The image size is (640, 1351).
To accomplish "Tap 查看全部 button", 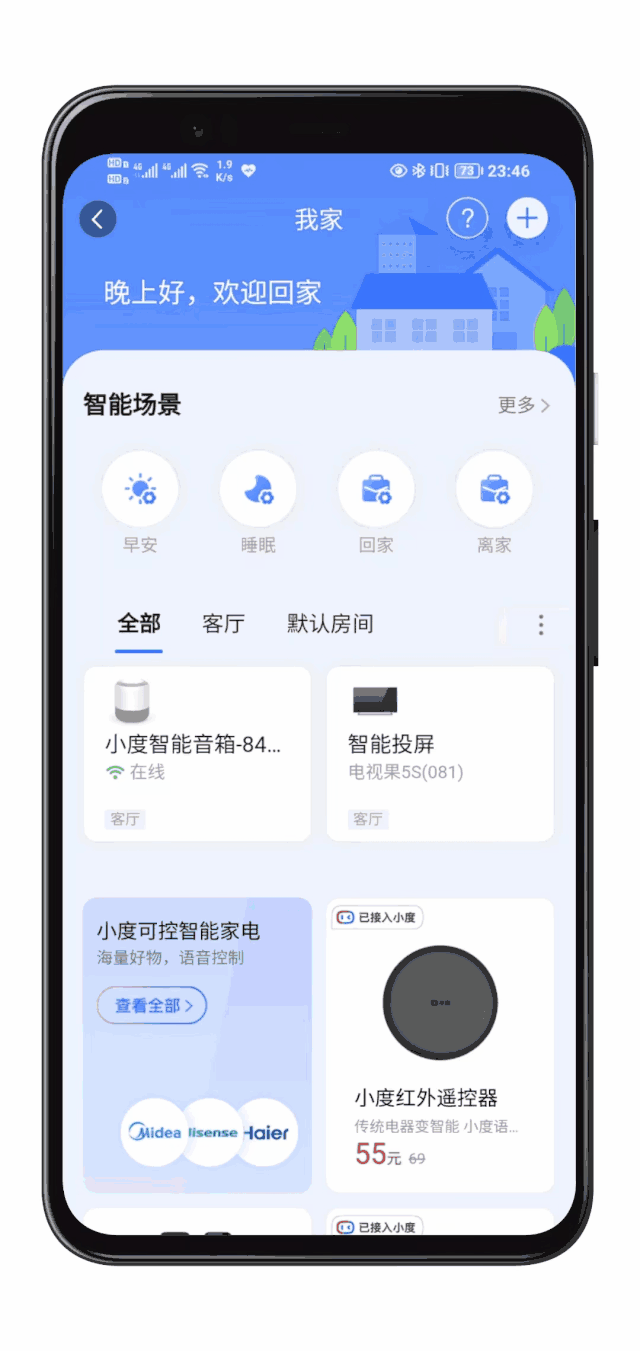I will pos(152,1006).
